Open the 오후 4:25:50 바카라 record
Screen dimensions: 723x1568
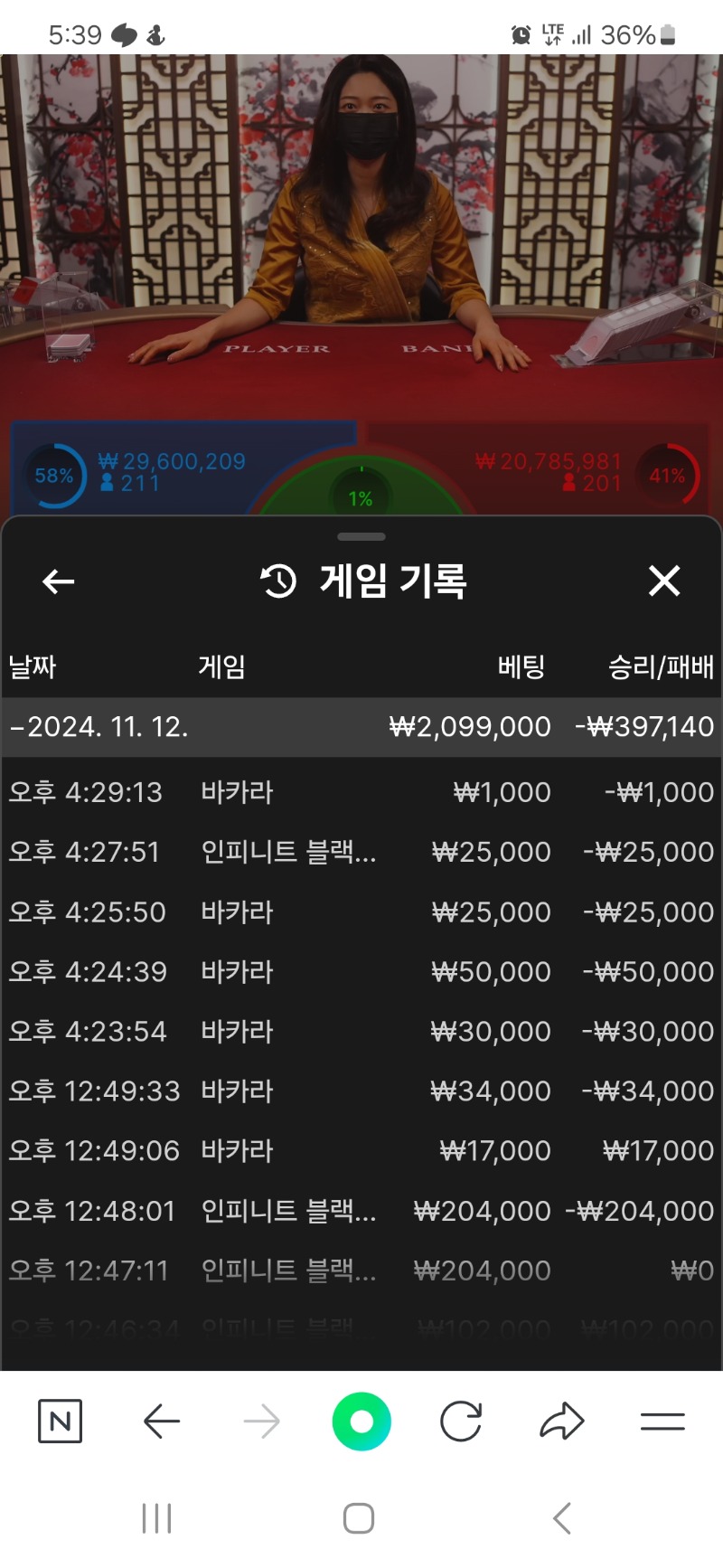pyautogui.click(x=361, y=912)
